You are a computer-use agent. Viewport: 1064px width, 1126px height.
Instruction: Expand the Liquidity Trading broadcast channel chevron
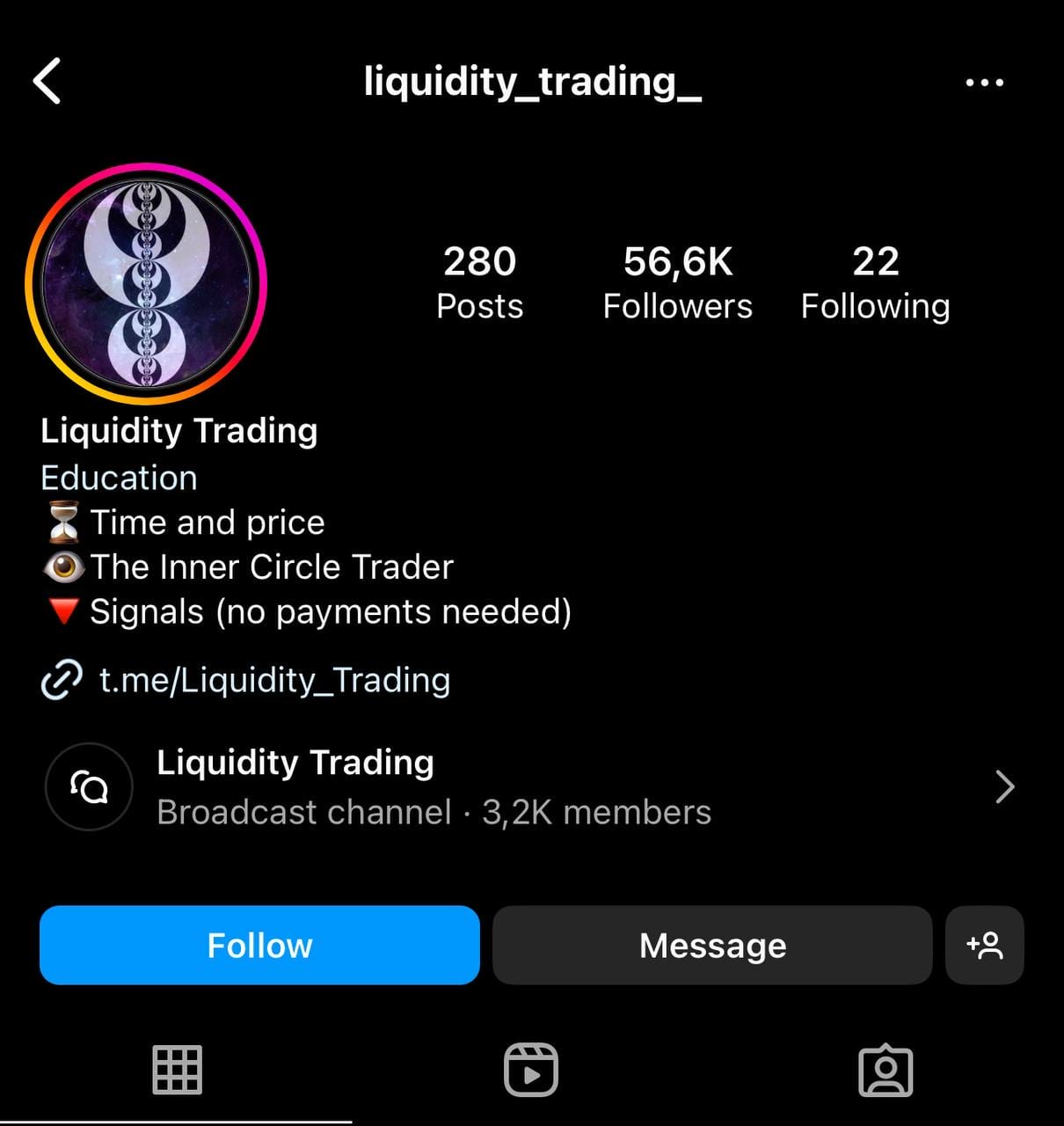coord(1005,787)
